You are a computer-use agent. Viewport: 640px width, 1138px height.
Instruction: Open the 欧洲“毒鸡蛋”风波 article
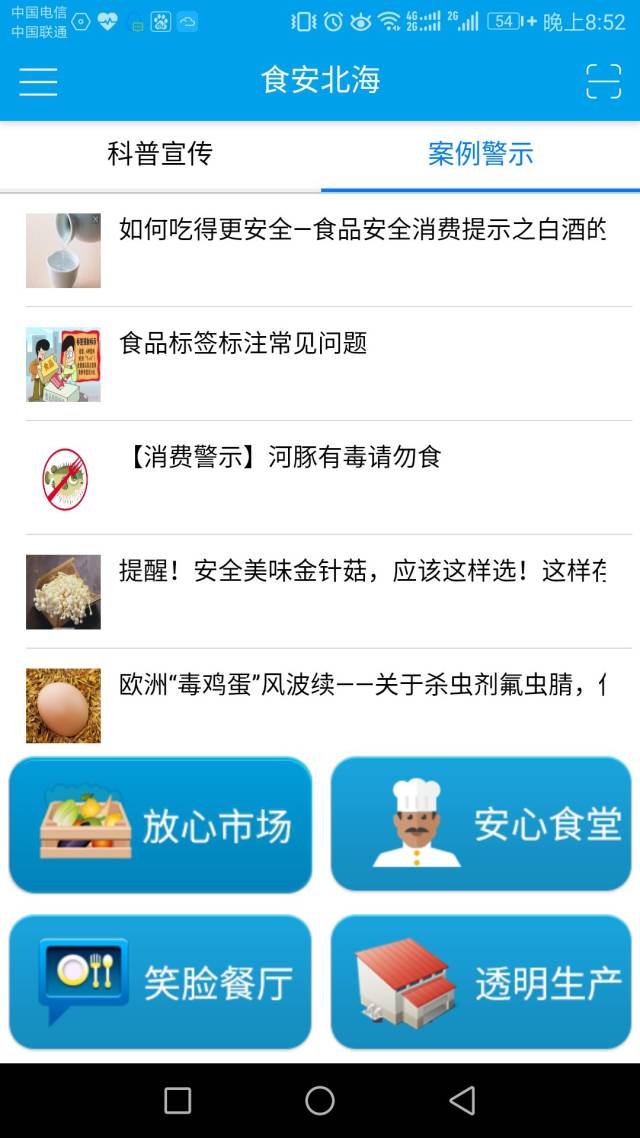362,686
